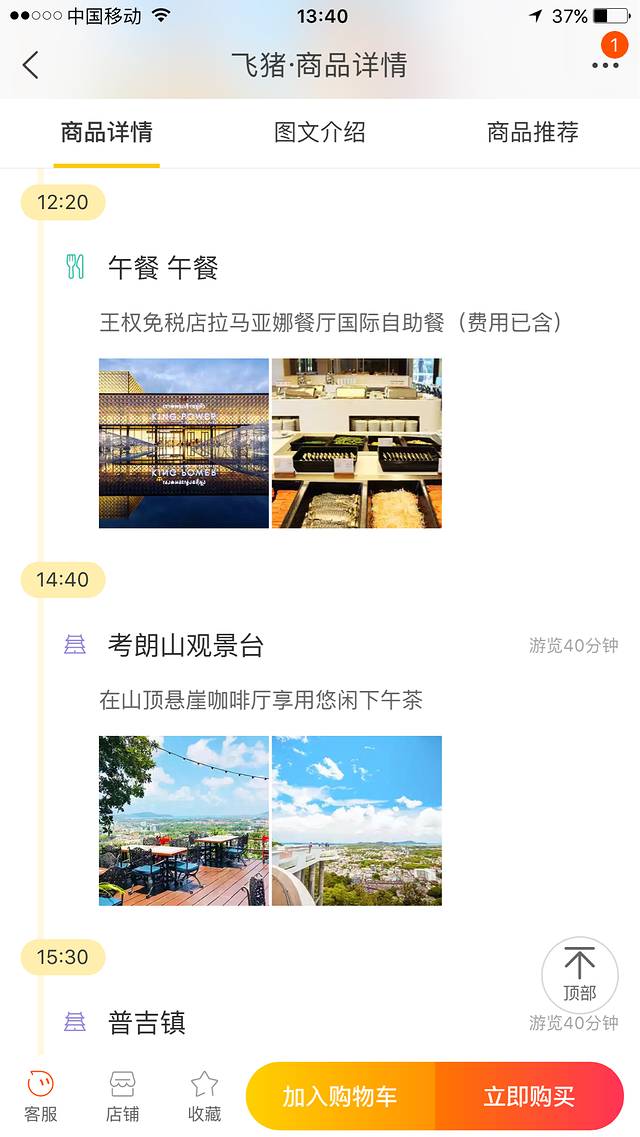
Task: View the King Power building photo
Action: click(184, 443)
